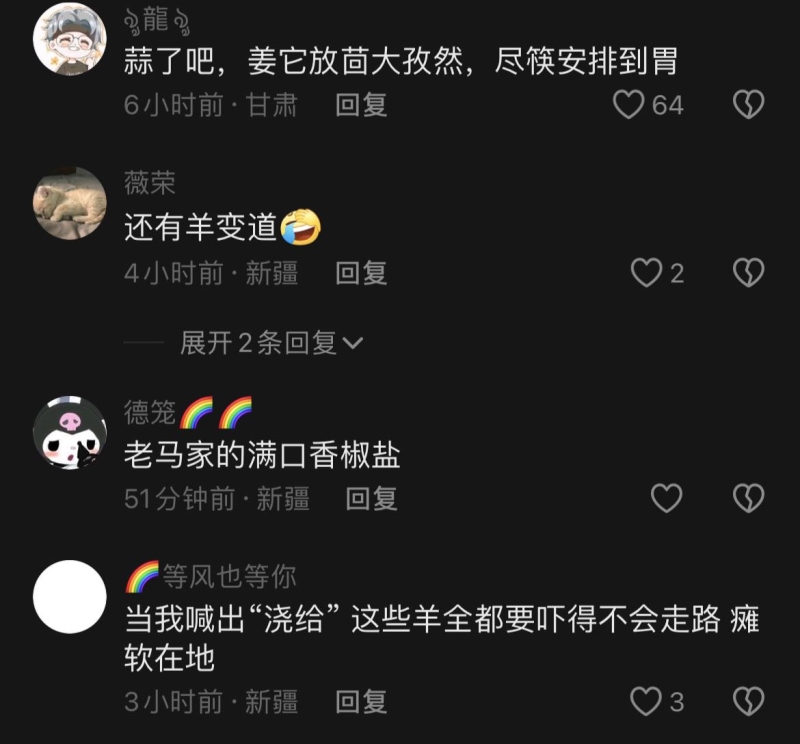
Task: Dislike 德笼's comment
Action: [x=749, y=498]
